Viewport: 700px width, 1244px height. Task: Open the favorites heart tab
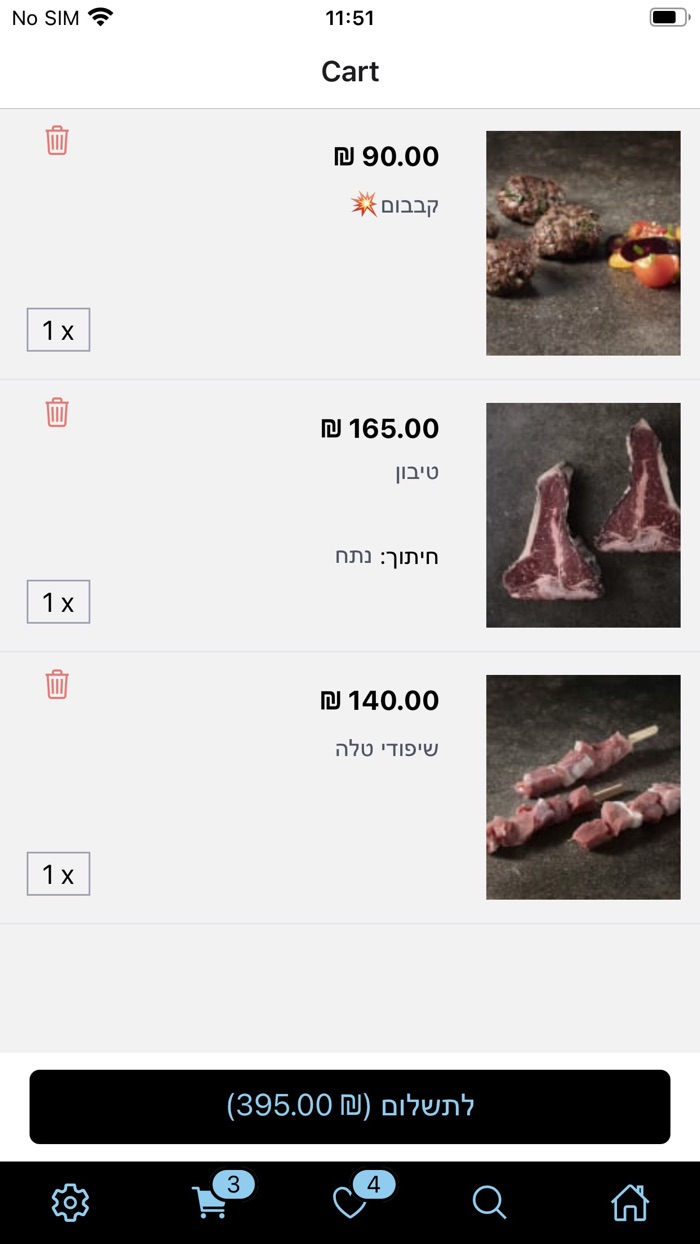pos(351,1202)
